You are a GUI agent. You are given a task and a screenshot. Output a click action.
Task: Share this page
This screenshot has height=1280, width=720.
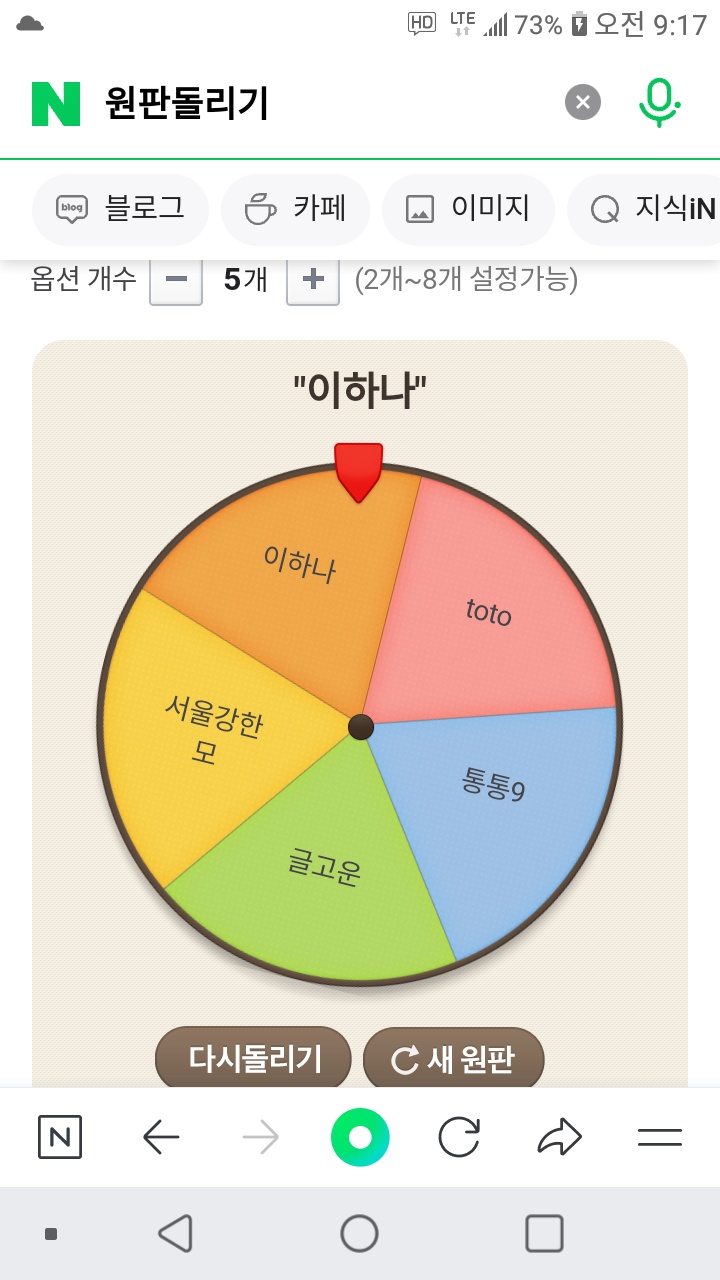coord(559,1137)
